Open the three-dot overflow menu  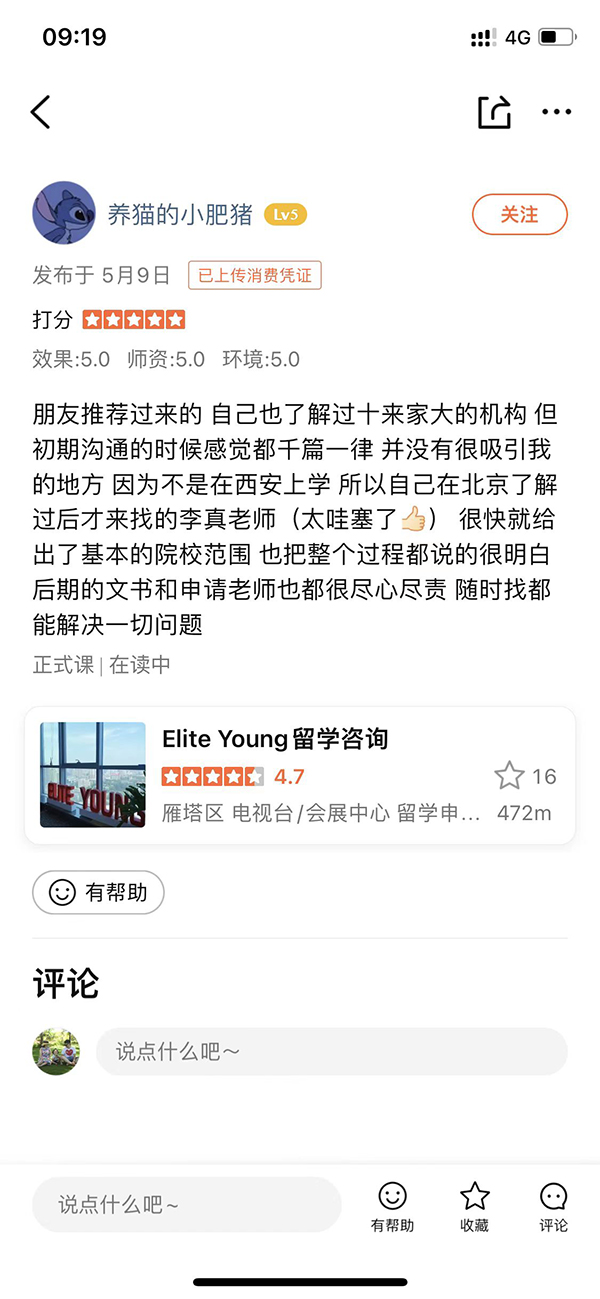coord(556,112)
